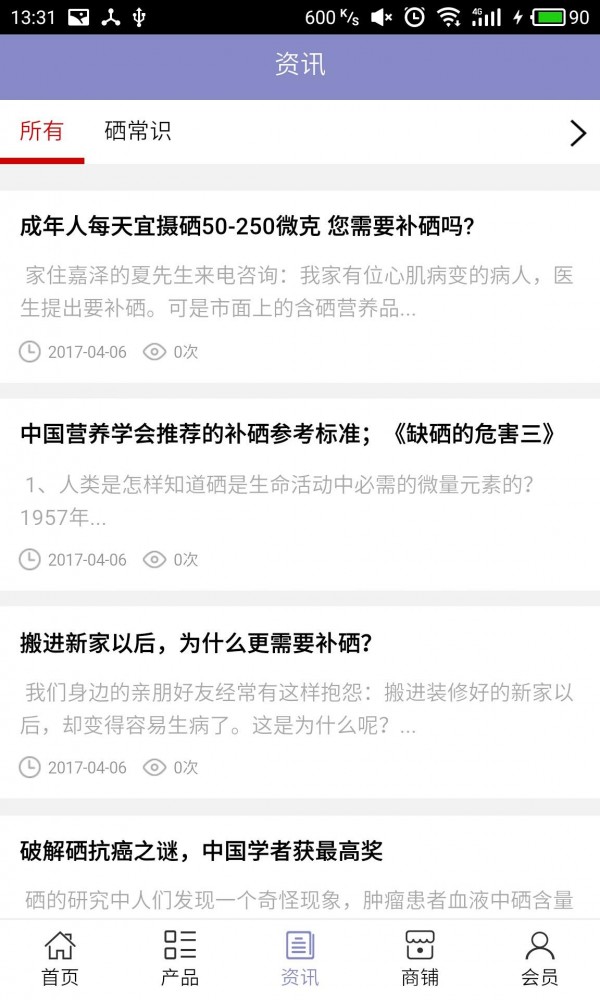Read 中国营养学会推荐的补硒参考标准 article

(287, 434)
